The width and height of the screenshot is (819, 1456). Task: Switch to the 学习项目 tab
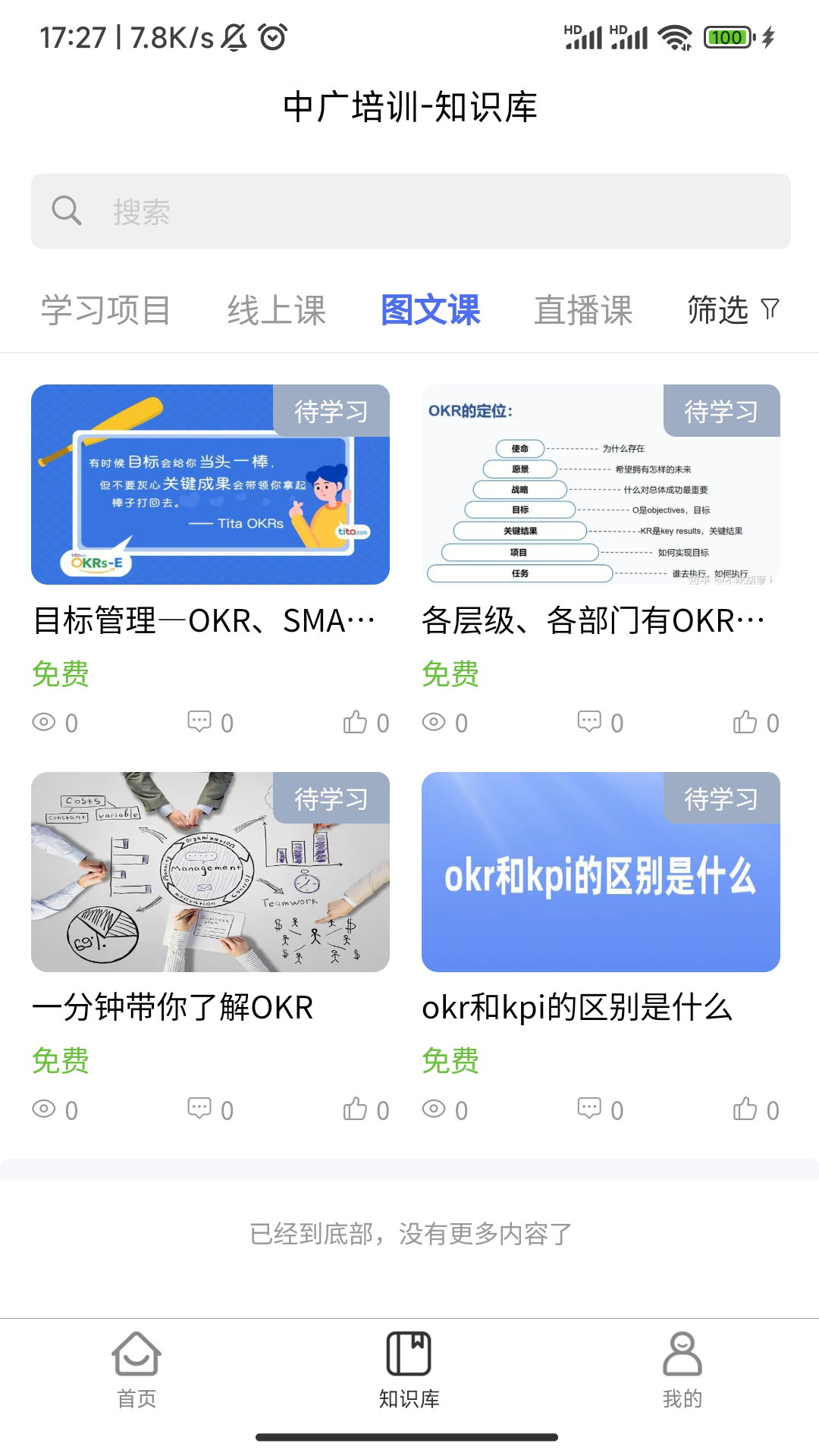click(105, 310)
